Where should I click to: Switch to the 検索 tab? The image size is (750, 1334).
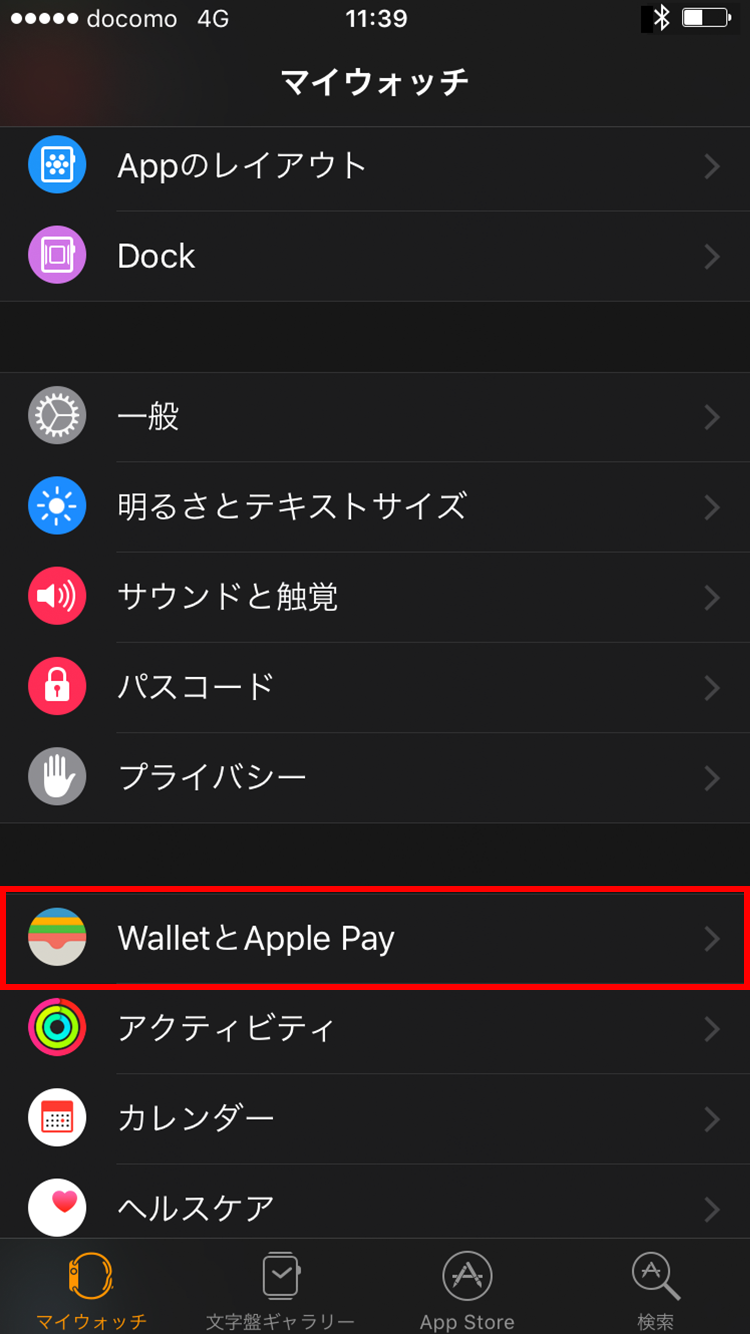656,1289
